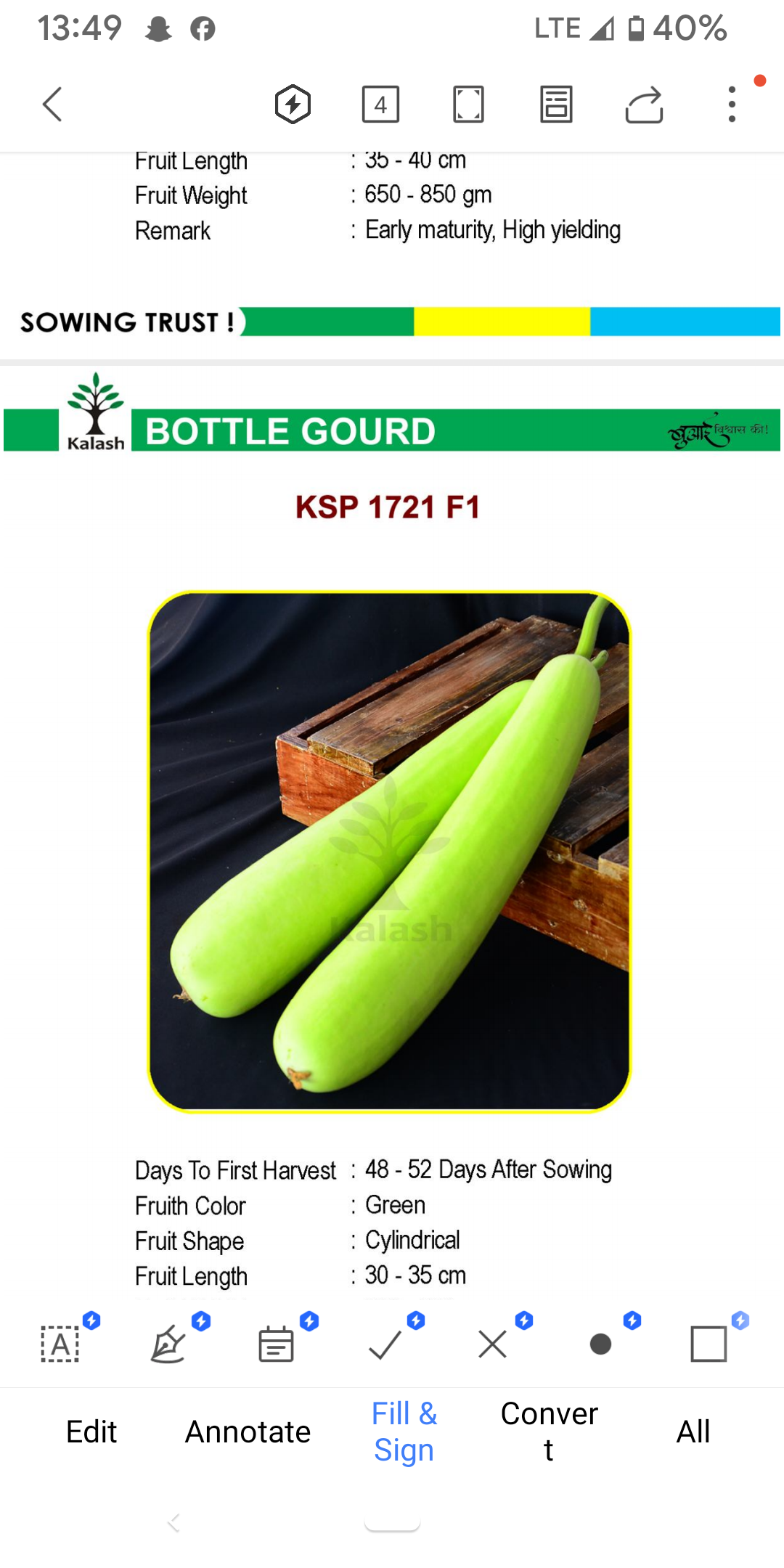Open the three-dot overflow menu
This screenshot has height=1568, width=784.
(732, 105)
